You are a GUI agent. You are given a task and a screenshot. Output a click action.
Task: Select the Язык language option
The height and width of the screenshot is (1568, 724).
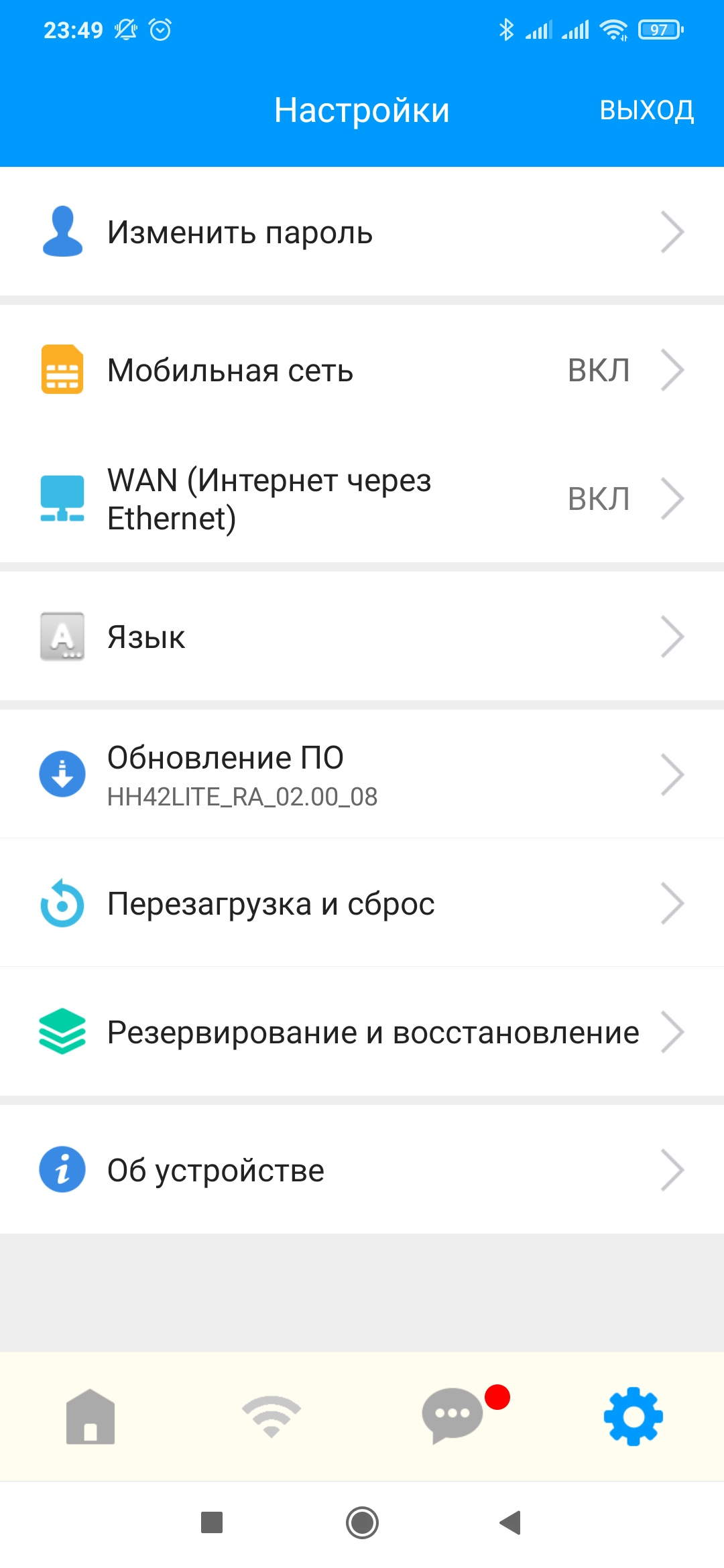click(x=362, y=637)
